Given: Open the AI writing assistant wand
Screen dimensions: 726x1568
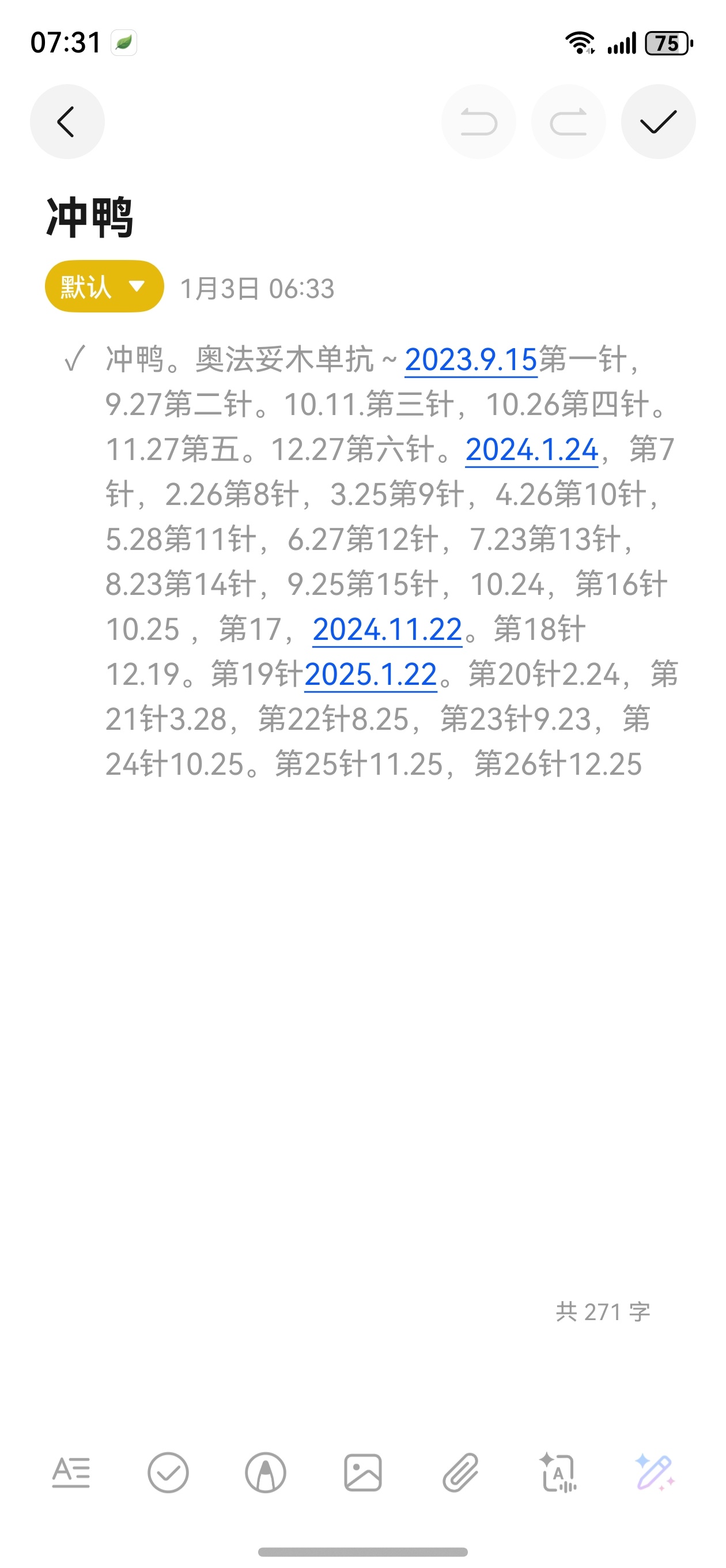Looking at the screenshot, I should (x=655, y=1473).
